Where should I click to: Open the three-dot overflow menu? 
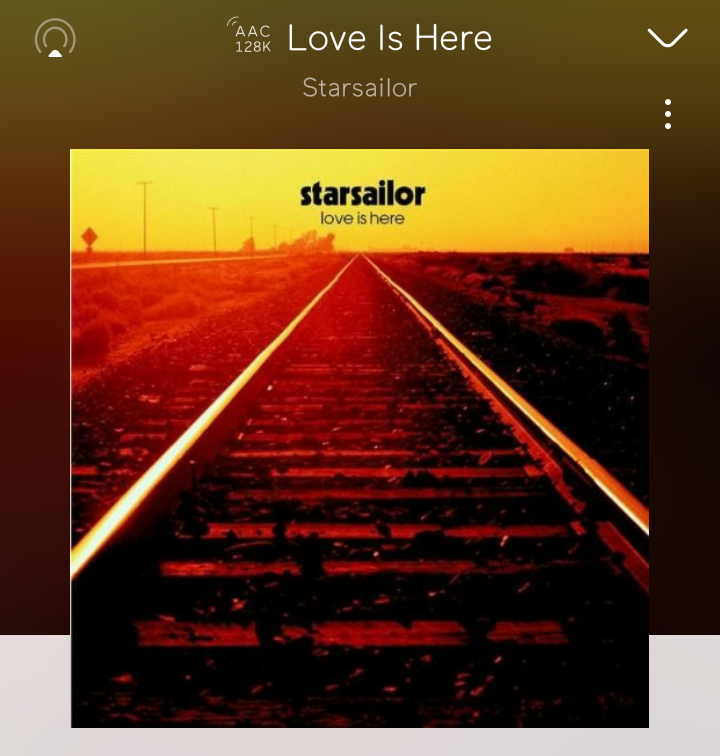[x=668, y=114]
